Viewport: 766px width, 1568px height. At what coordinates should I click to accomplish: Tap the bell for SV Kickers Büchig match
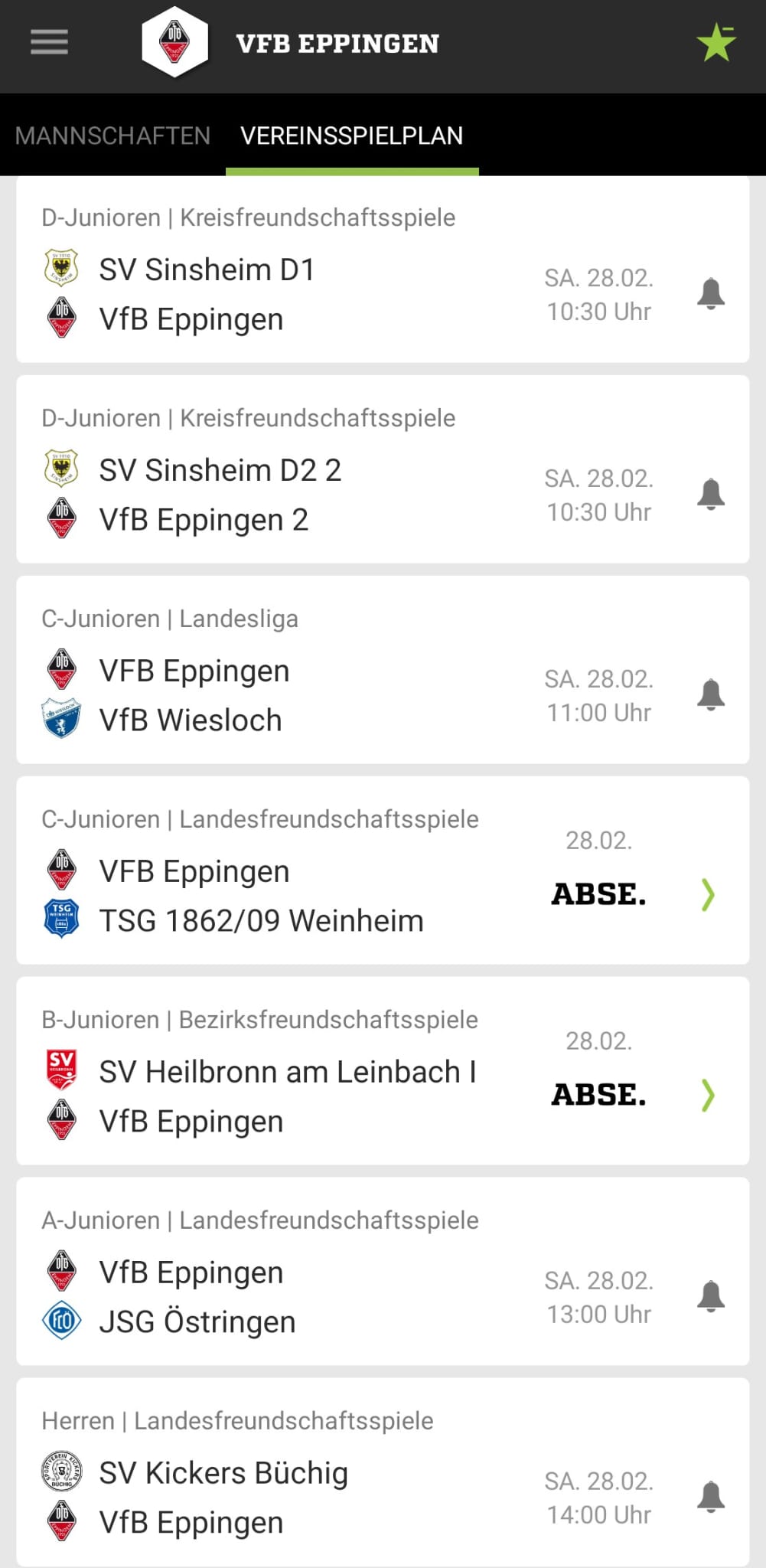point(711,1498)
